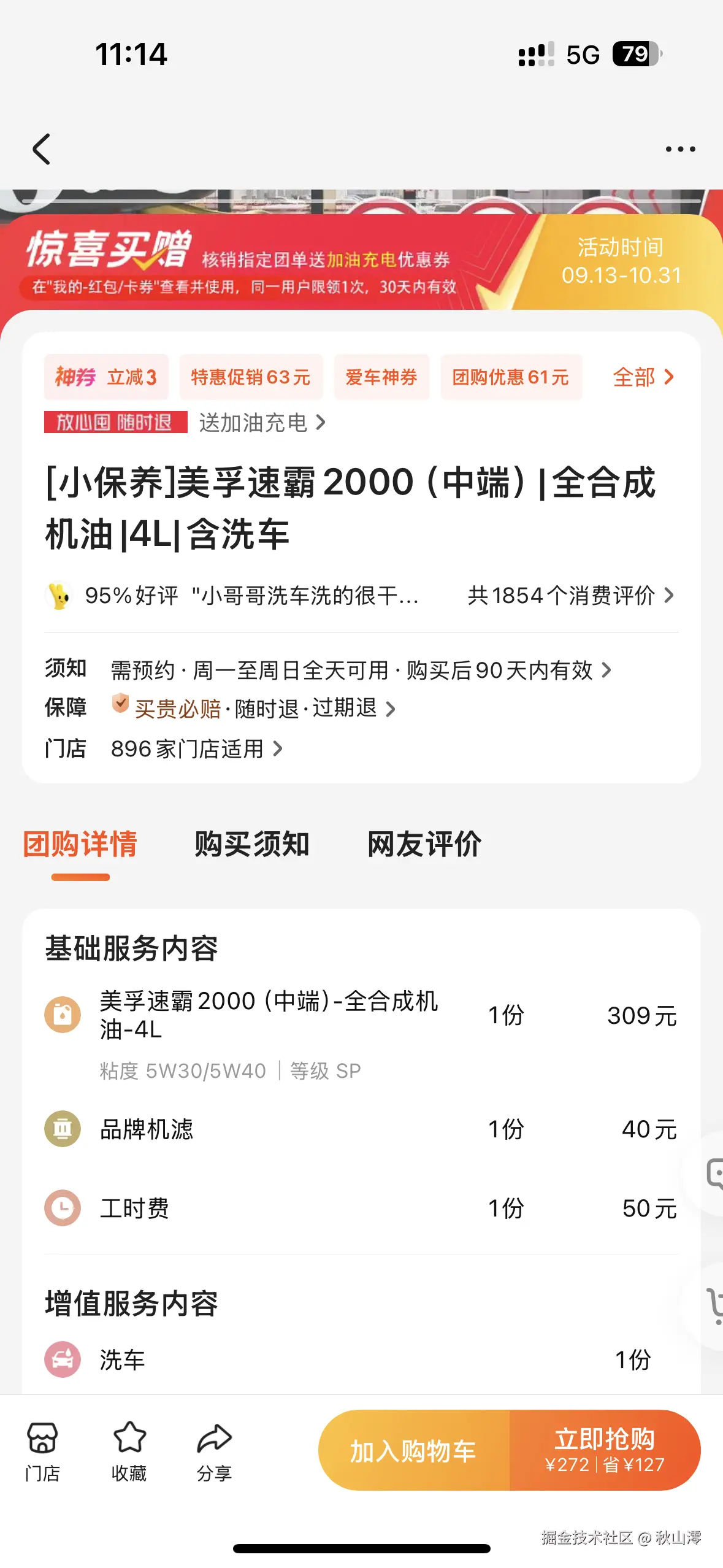Click the 品牌机滤 filter icon

[x=62, y=1128]
